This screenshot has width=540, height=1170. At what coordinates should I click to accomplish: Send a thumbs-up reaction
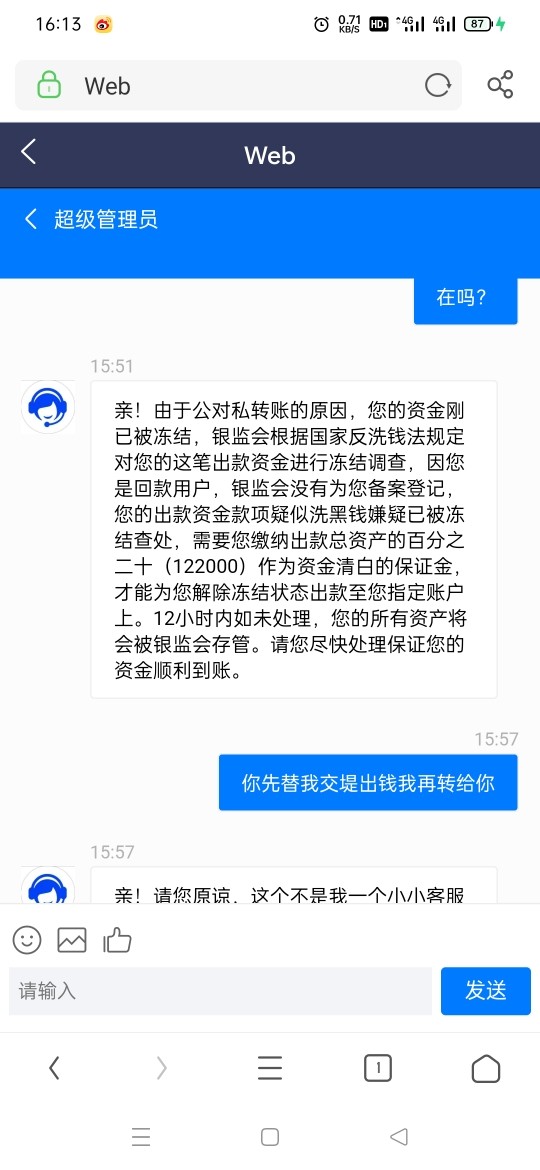tap(117, 939)
